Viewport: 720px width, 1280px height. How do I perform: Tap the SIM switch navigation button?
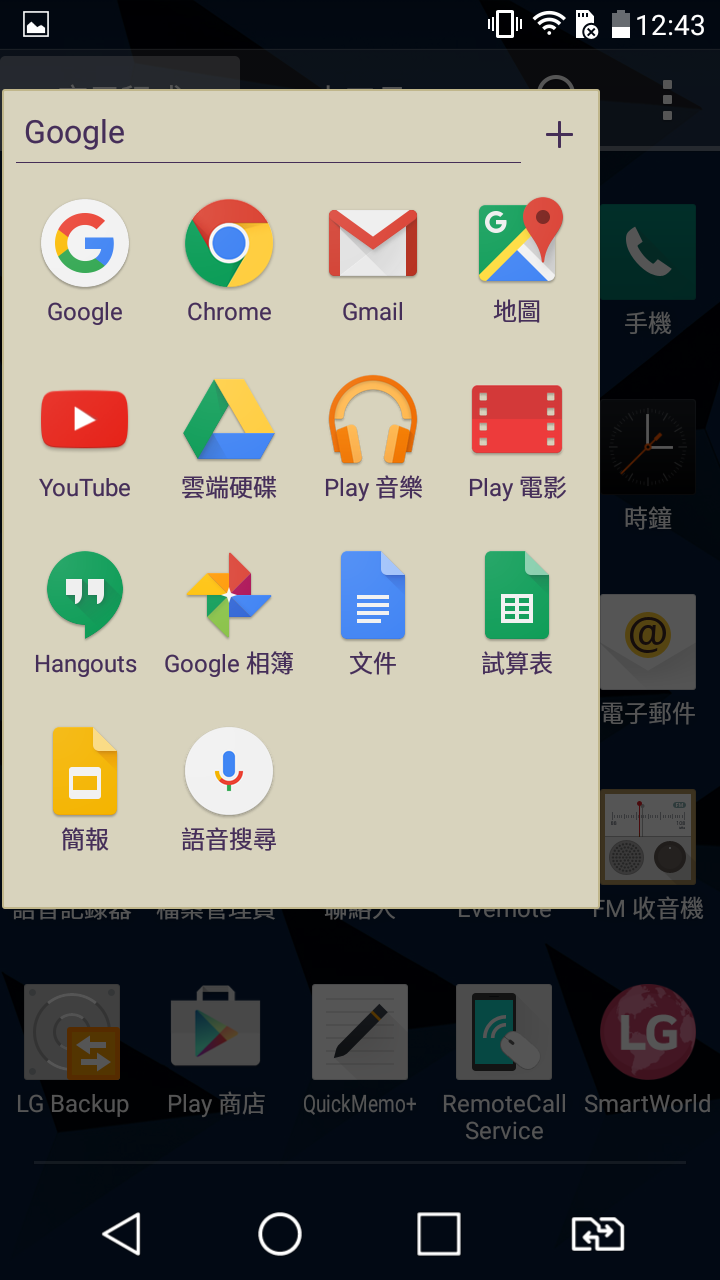point(597,1234)
